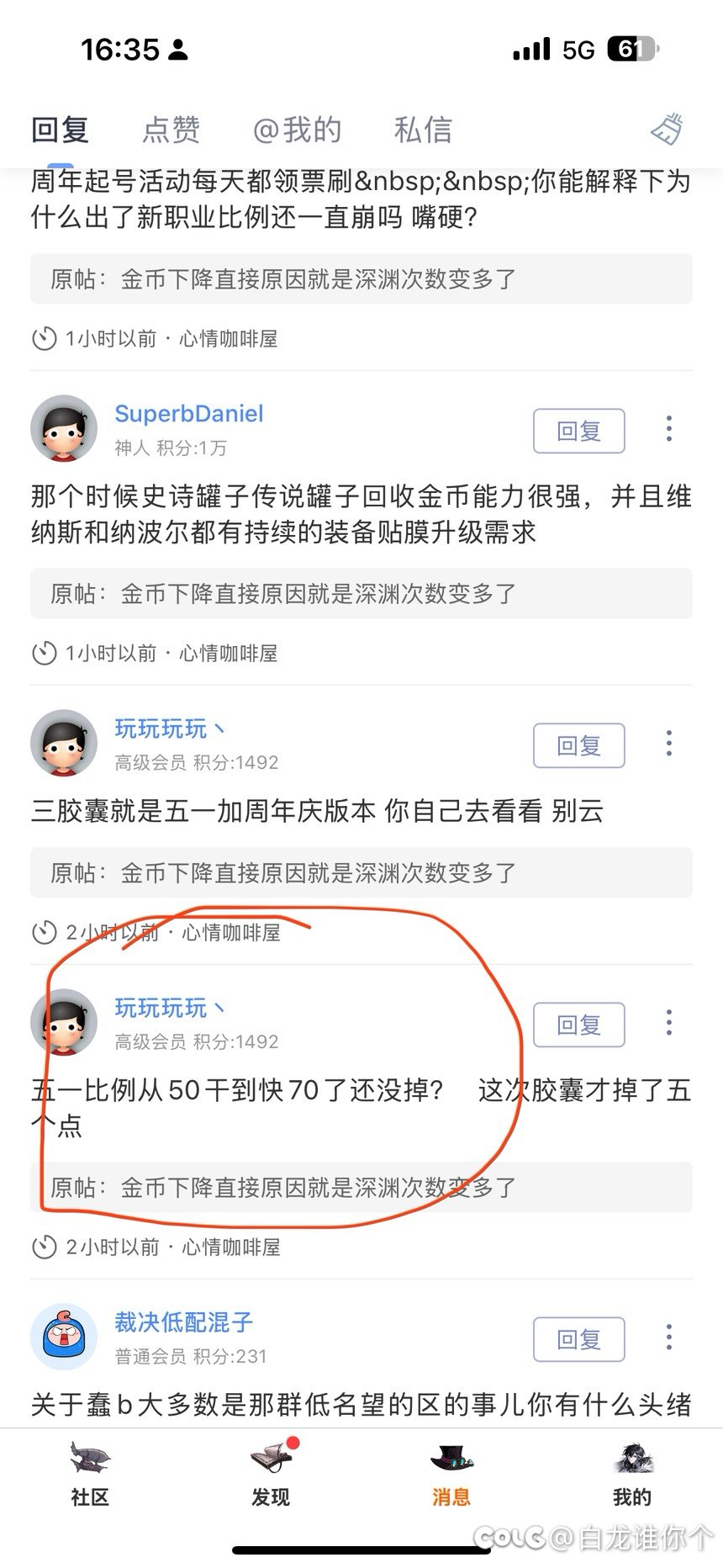Open overflow menu on SuperbDaniel's comment
Image resolution: width=723 pixels, height=1568 pixels.
click(669, 429)
